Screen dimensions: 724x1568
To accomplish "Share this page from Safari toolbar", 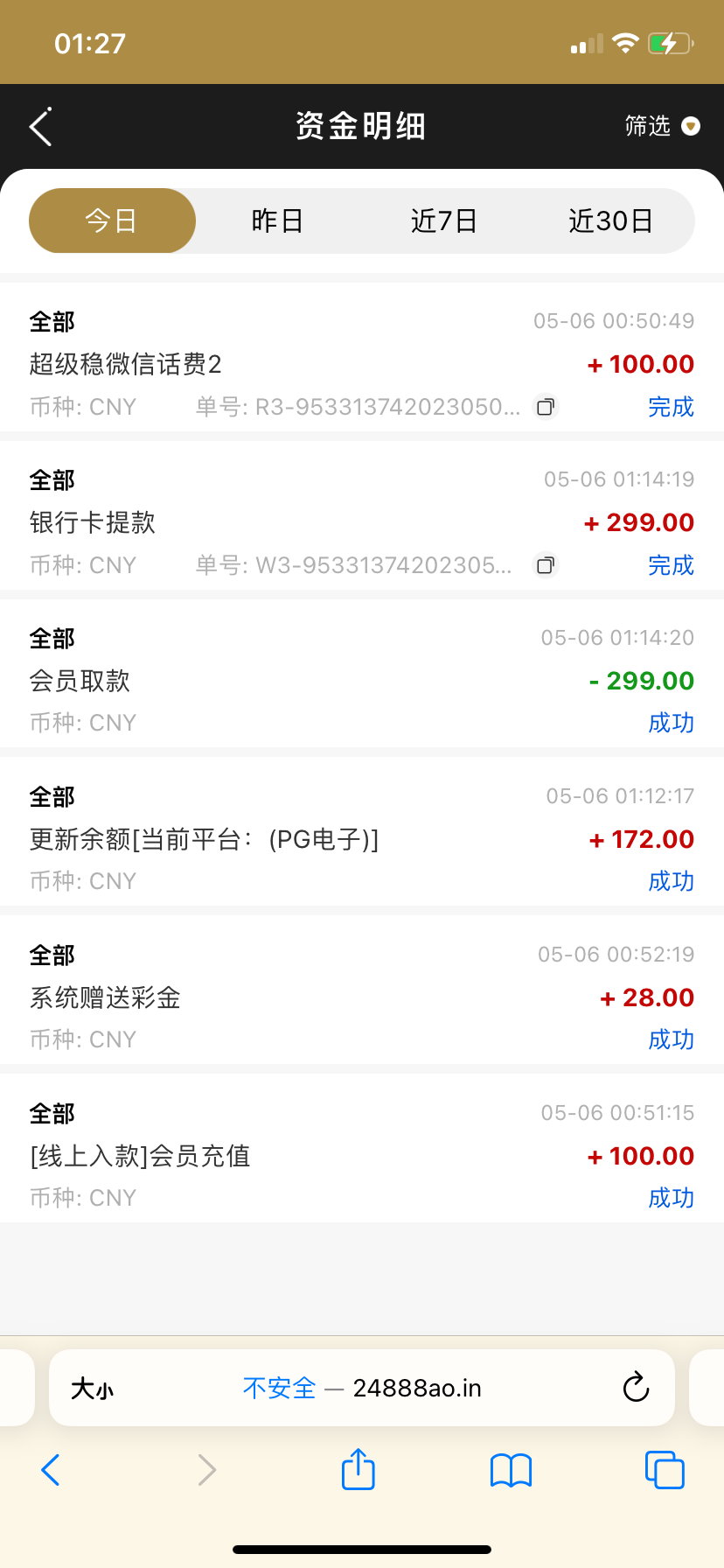I will click(358, 1469).
